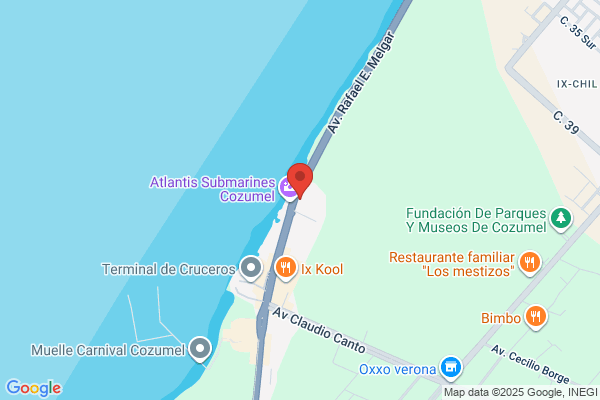
Task: Open the Bimbo restaurant pin
Action: tap(536, 318)
